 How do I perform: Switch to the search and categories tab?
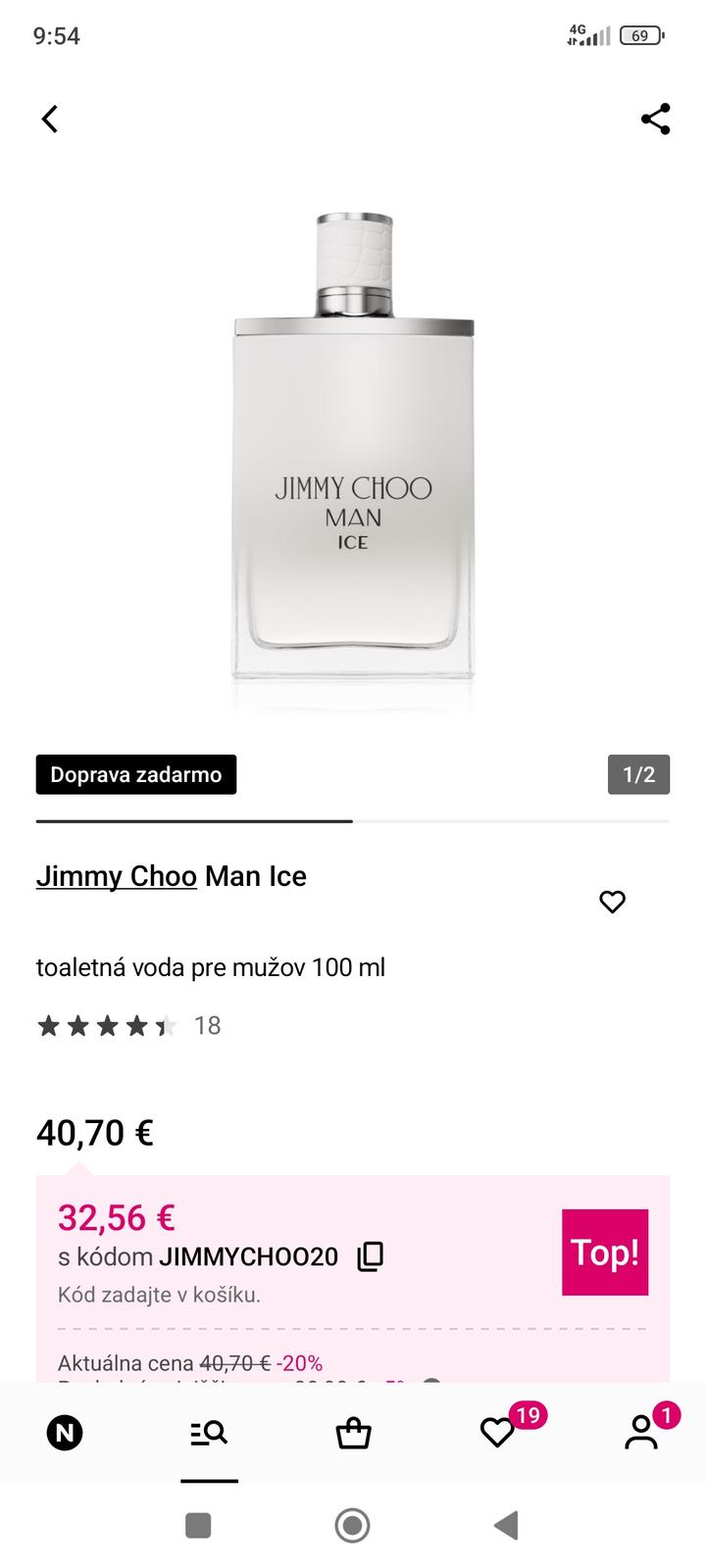tap(209, 1434)
